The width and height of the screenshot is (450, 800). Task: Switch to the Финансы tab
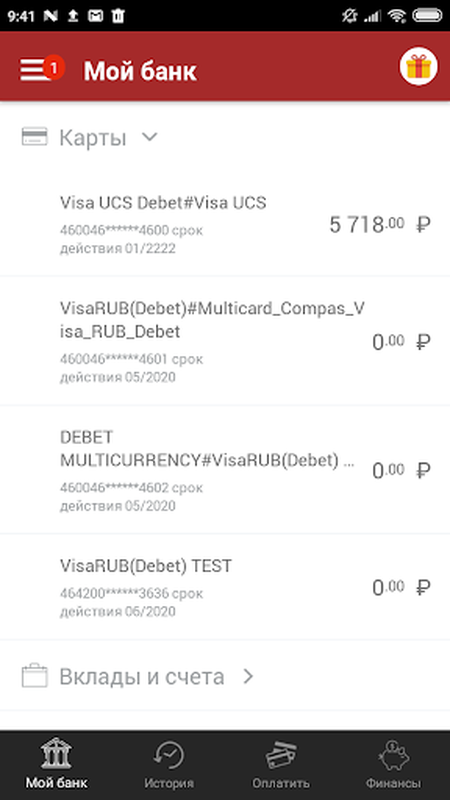(393, 766)
